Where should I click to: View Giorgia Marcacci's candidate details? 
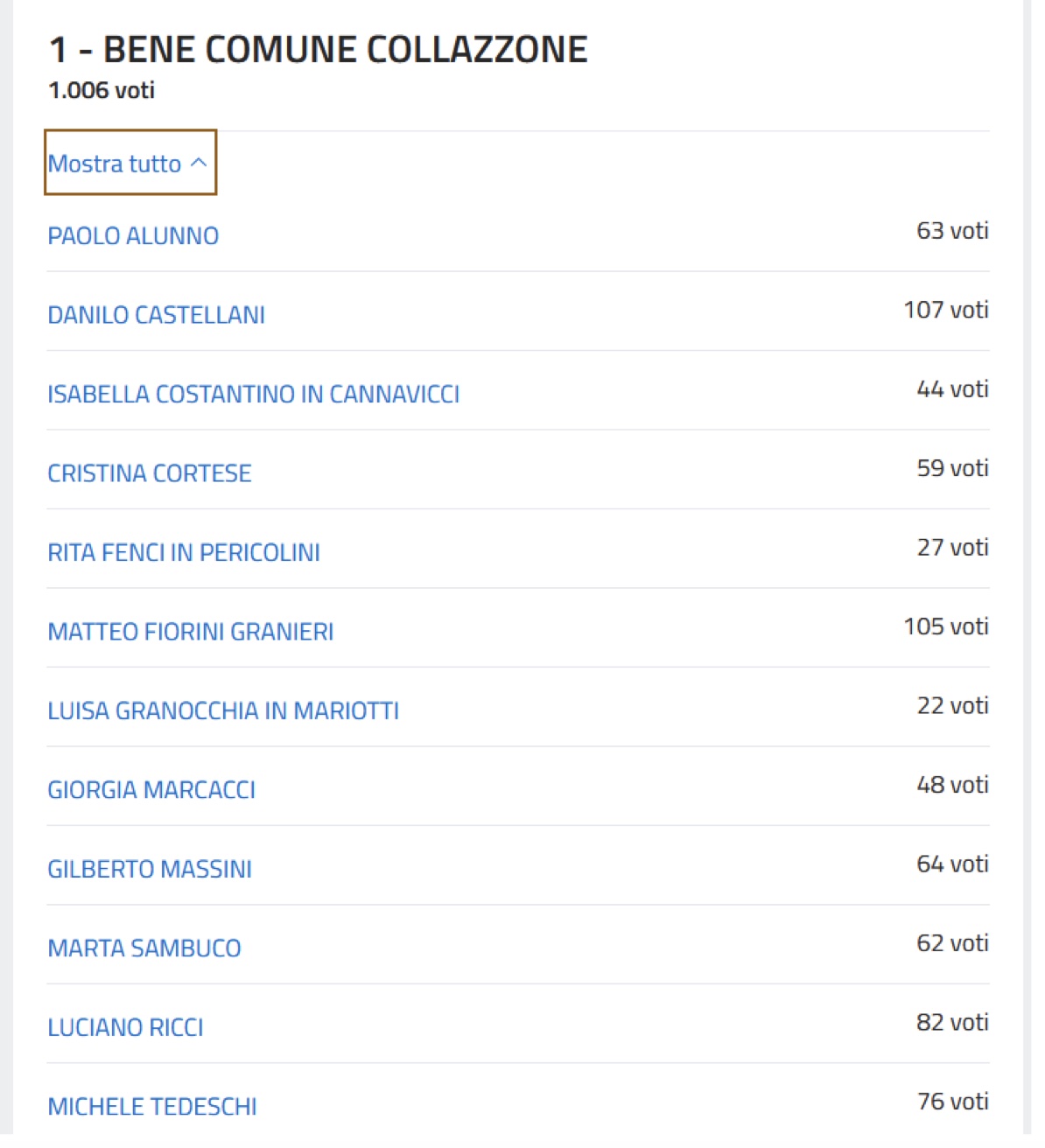[x=151, y=790]
